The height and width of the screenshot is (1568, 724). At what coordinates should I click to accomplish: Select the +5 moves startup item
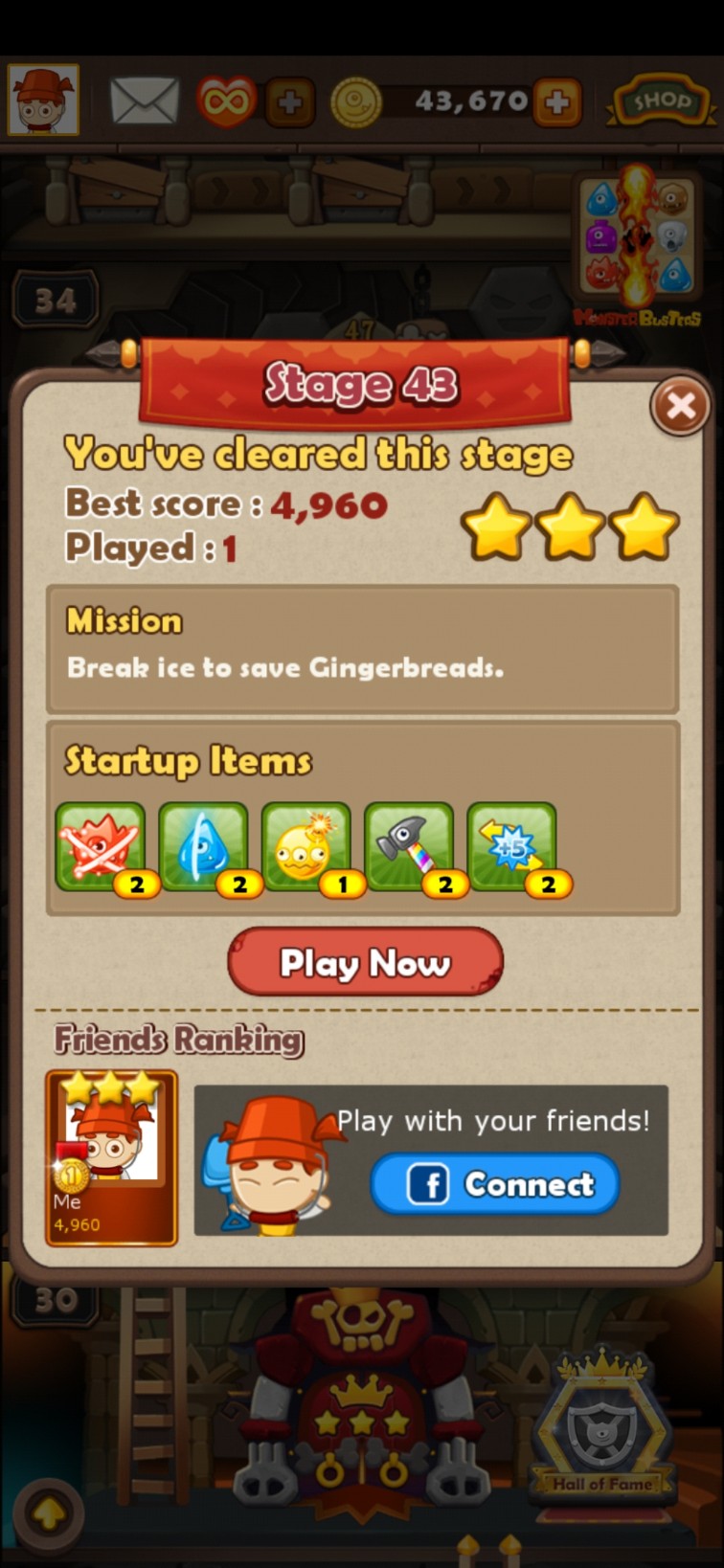coord(511,847)
